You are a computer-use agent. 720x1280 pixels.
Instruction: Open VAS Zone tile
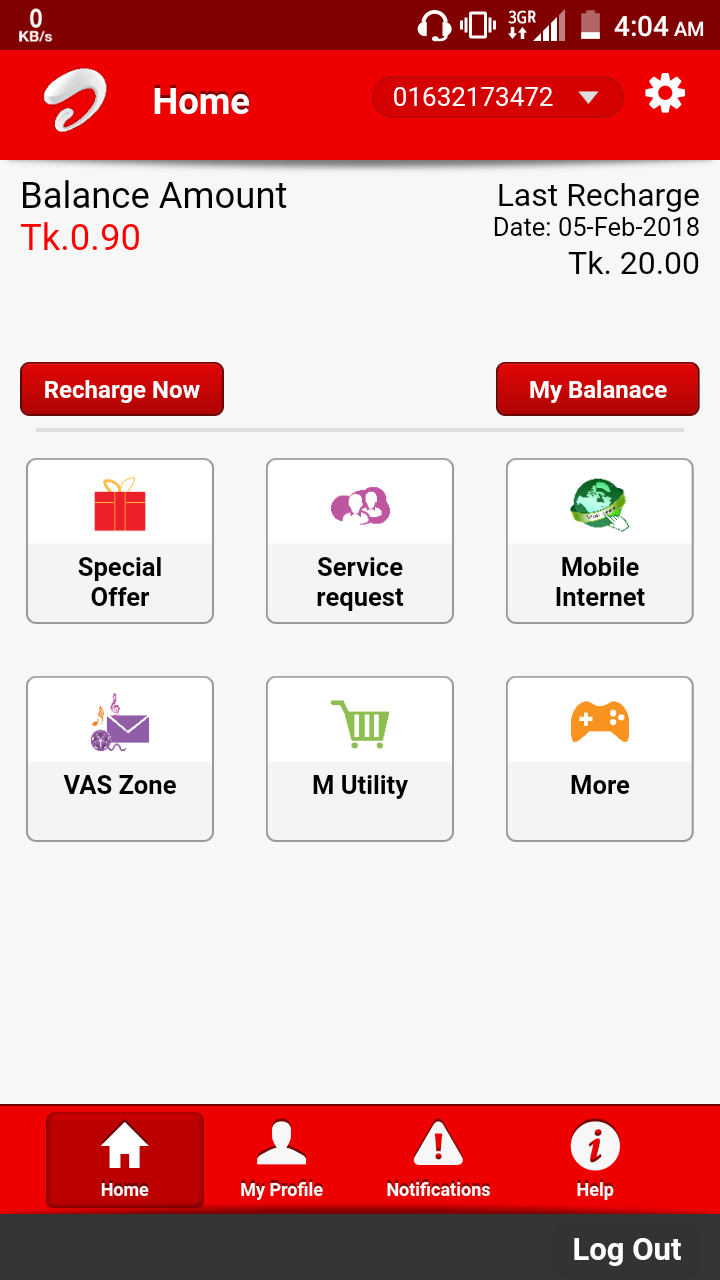pyautogui.click(x=120, y=759)
